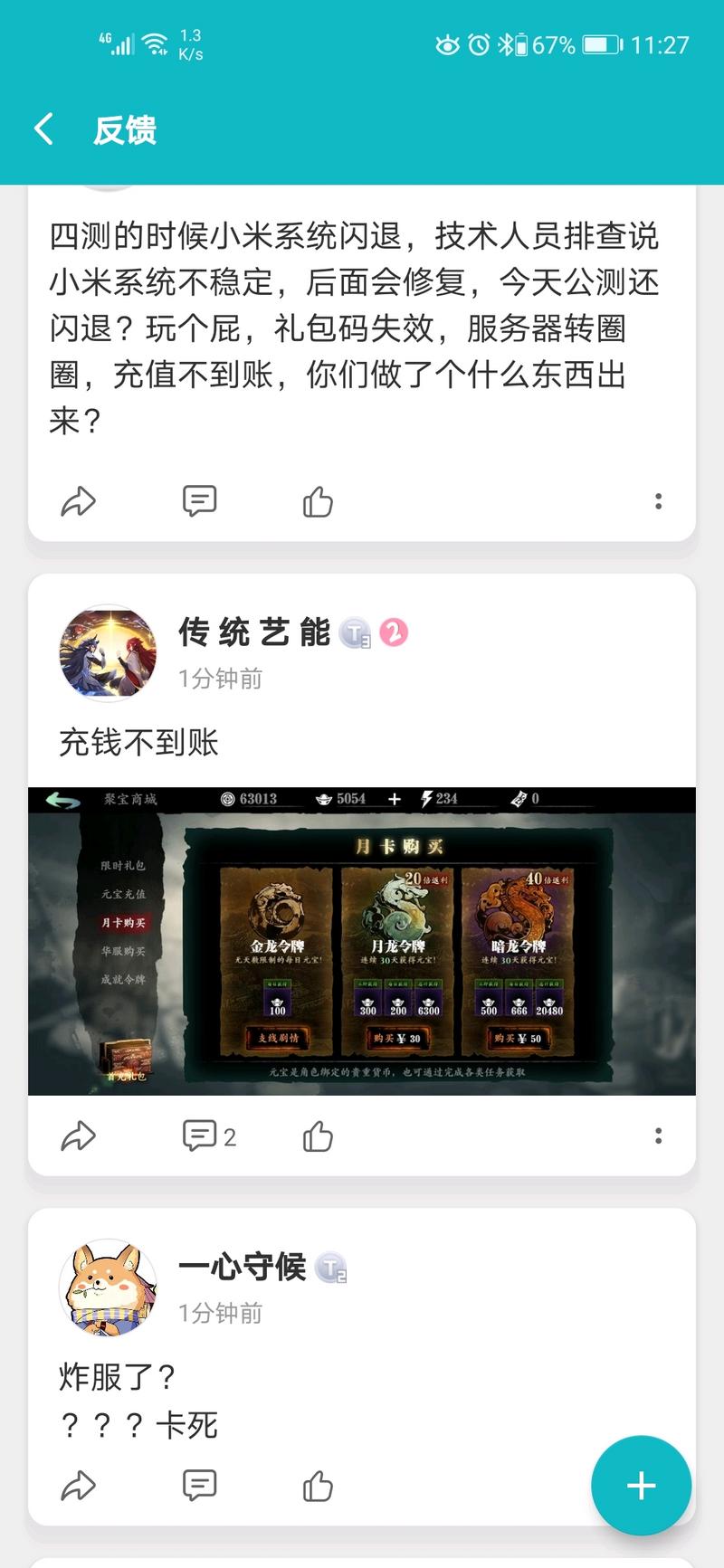Like 传统艺能's 充钱不到账 post

[318, 1136]
